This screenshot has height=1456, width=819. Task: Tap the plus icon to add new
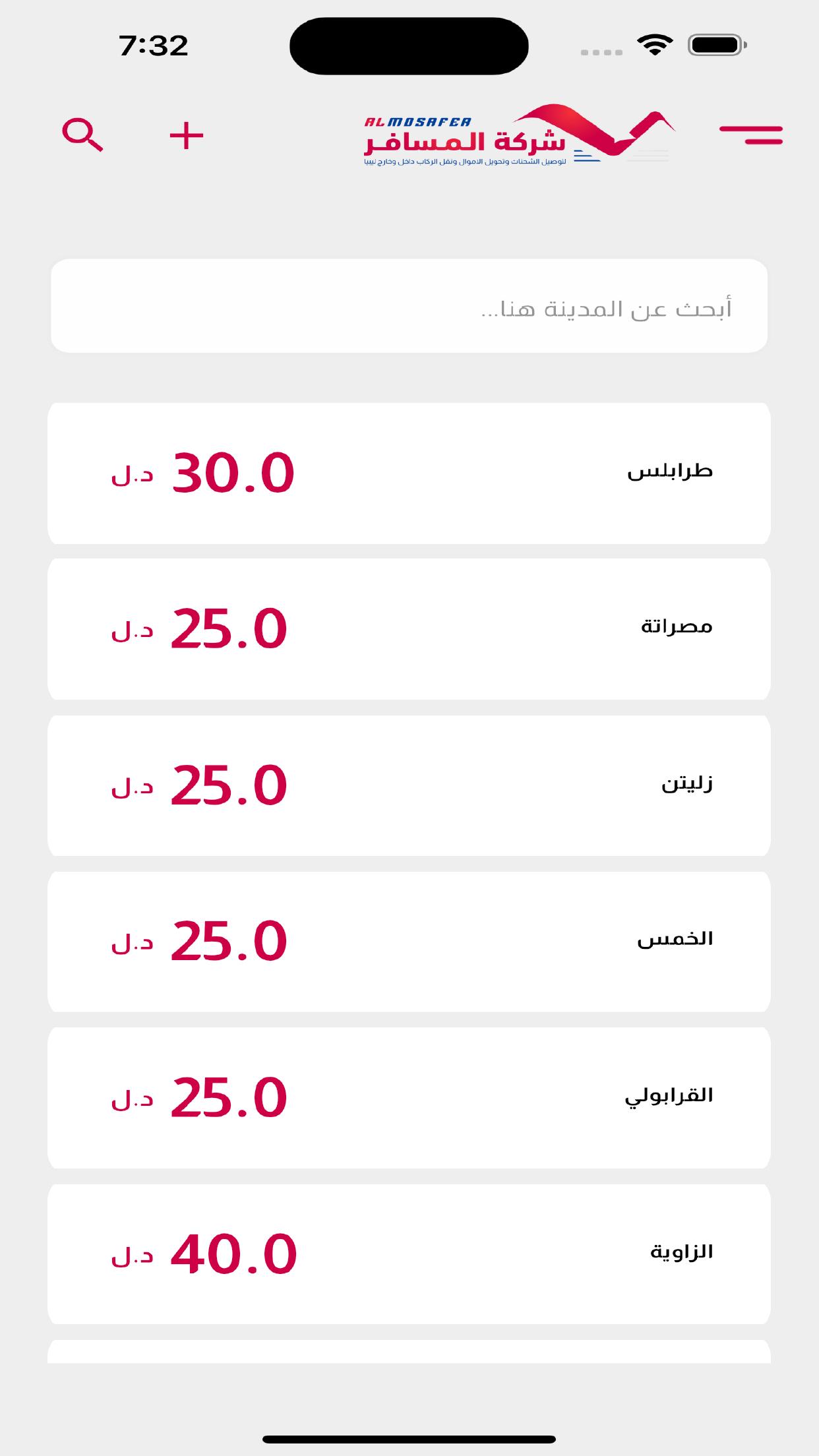(187, 135)
